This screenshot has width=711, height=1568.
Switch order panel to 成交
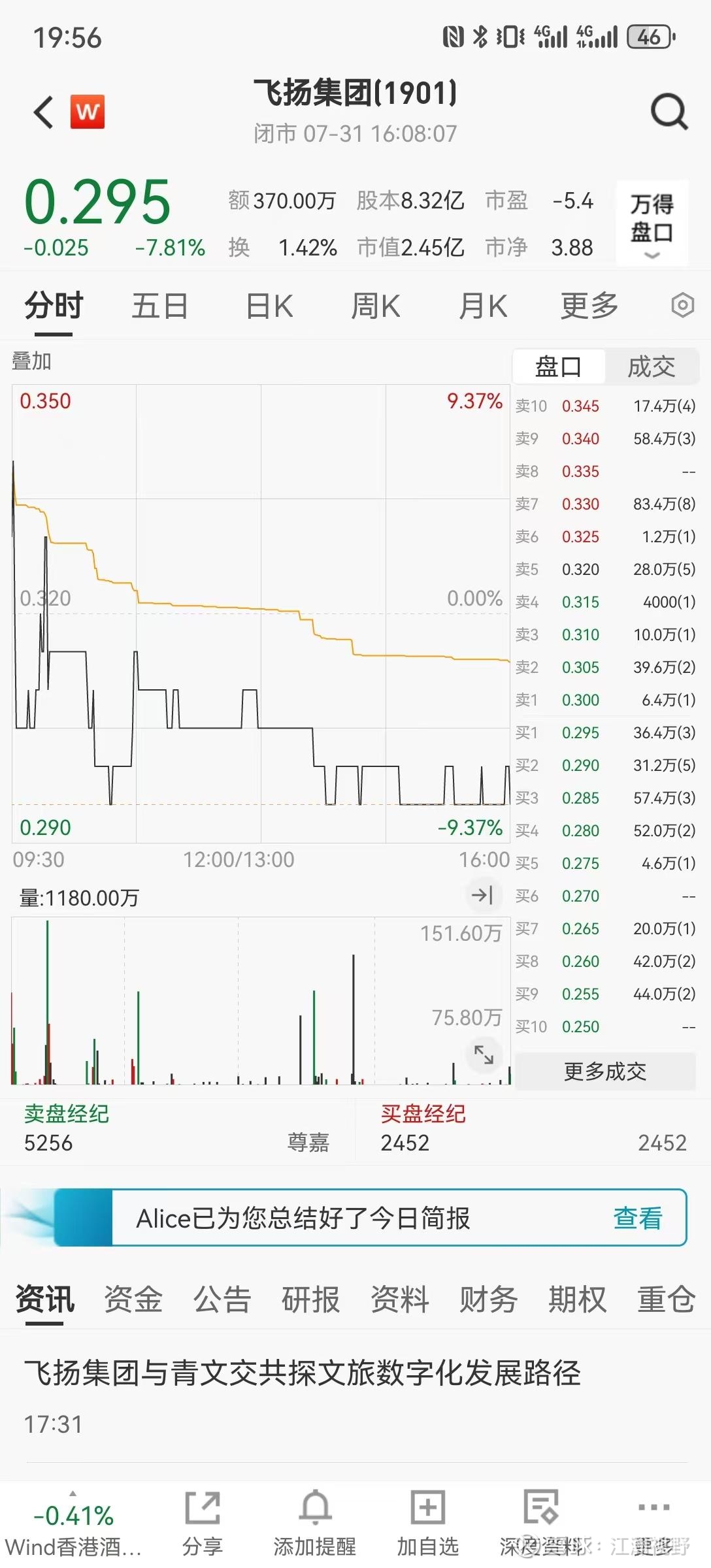click(x=651, y=367)
